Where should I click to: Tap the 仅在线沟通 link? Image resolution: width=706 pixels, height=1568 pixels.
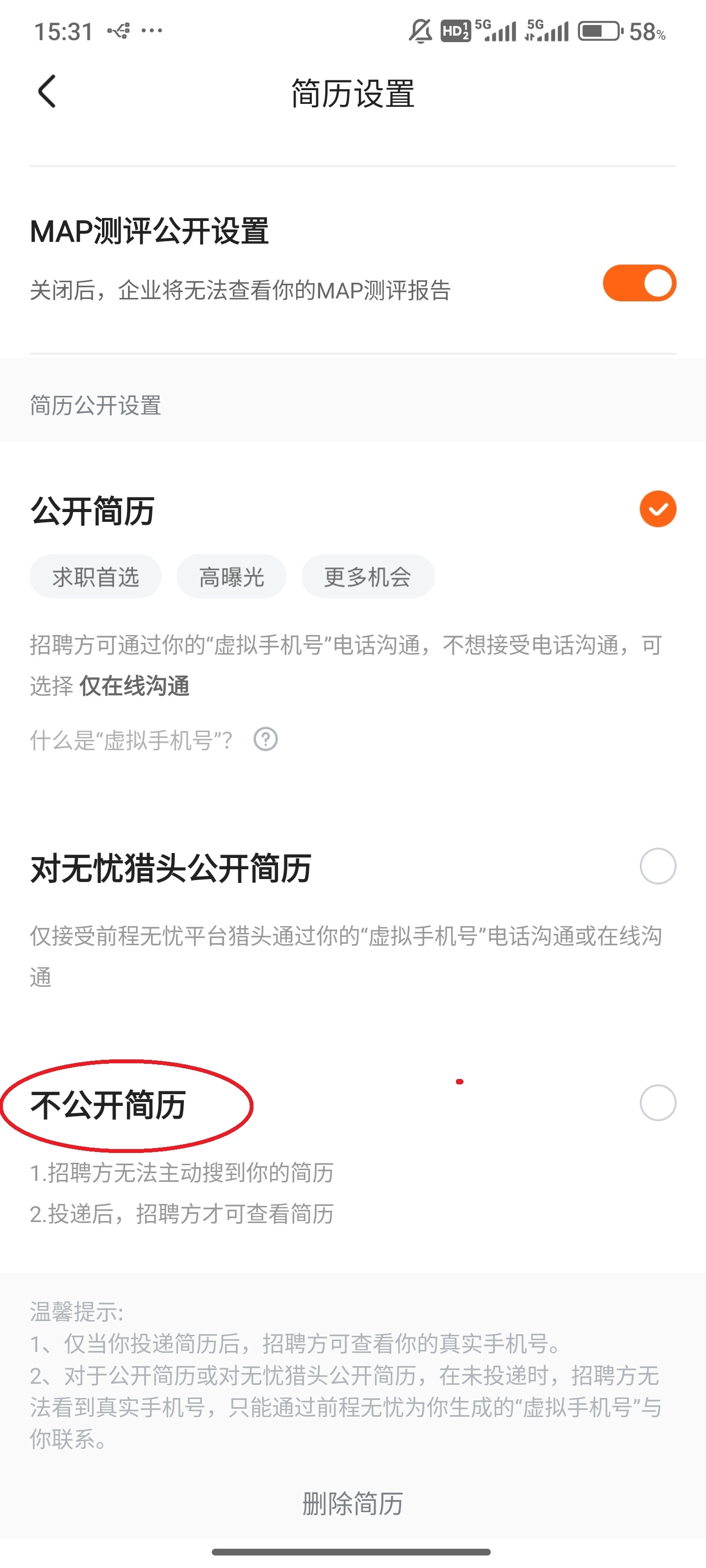pyautogui.click(x=135, y=686)
